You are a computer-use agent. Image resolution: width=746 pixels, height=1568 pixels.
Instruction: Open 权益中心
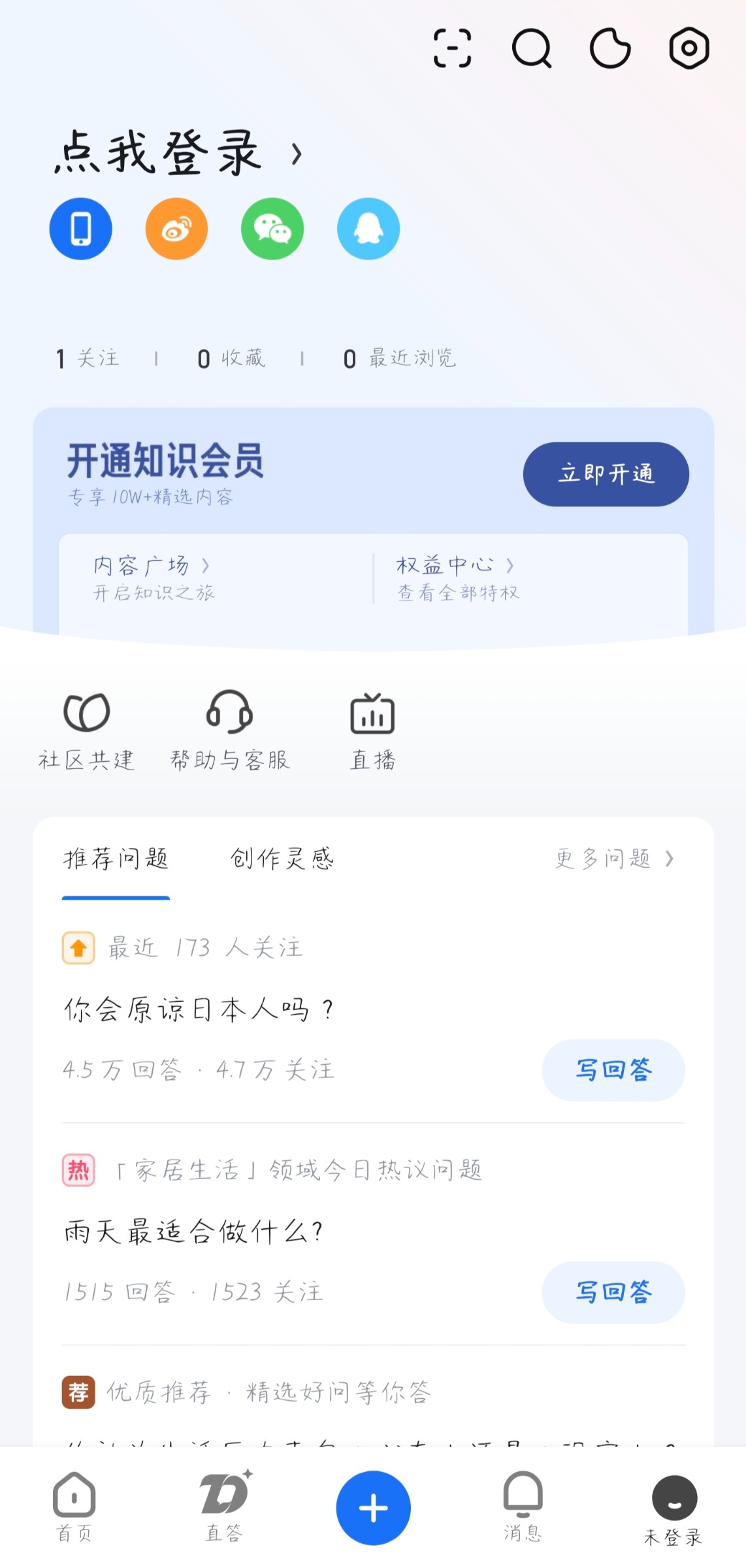click(457, 578)
